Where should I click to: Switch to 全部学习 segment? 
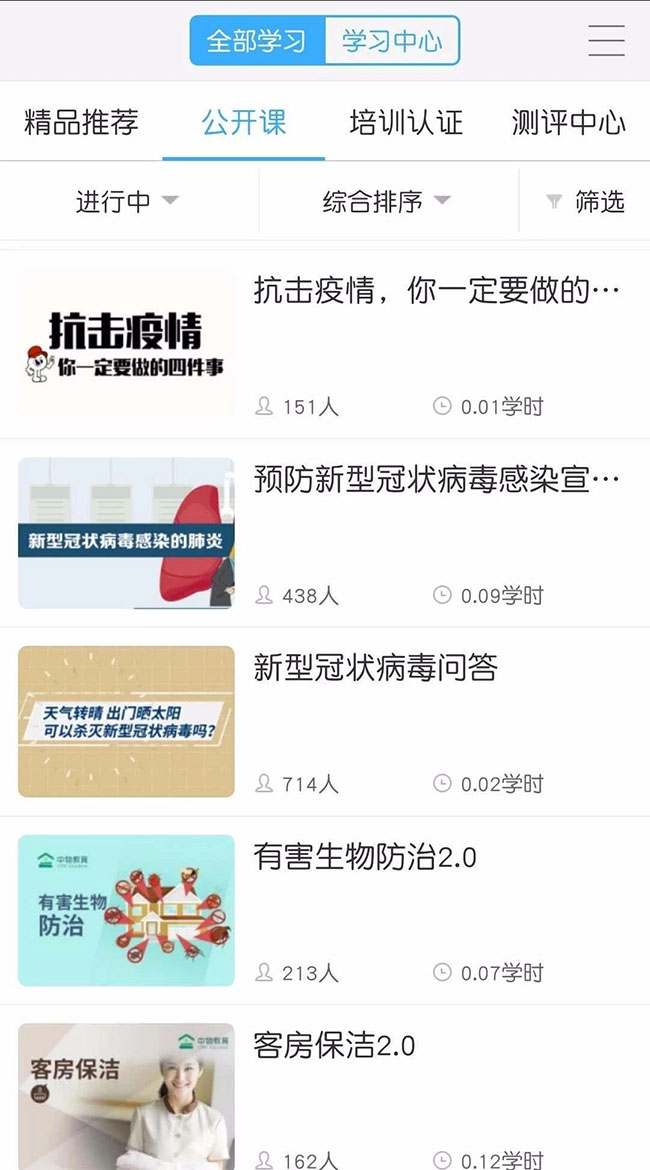tap(257, 41)
